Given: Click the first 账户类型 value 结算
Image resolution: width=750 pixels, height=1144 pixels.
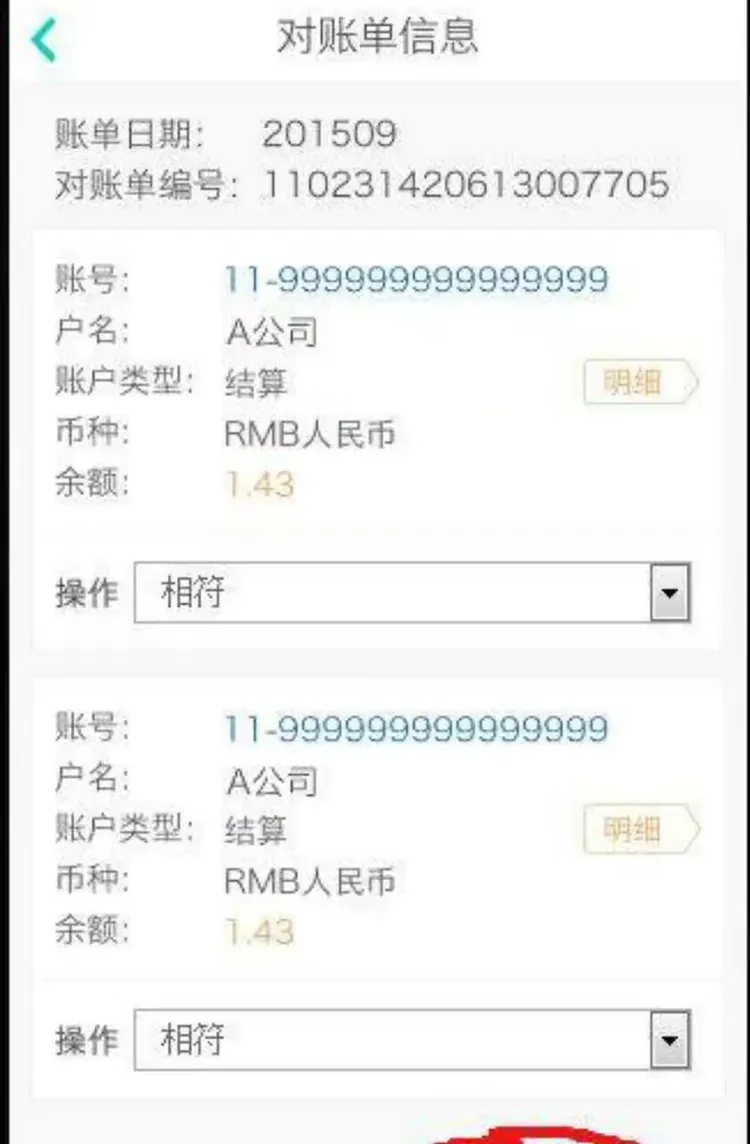Looking at the screenshot, I should coord(256,383).
